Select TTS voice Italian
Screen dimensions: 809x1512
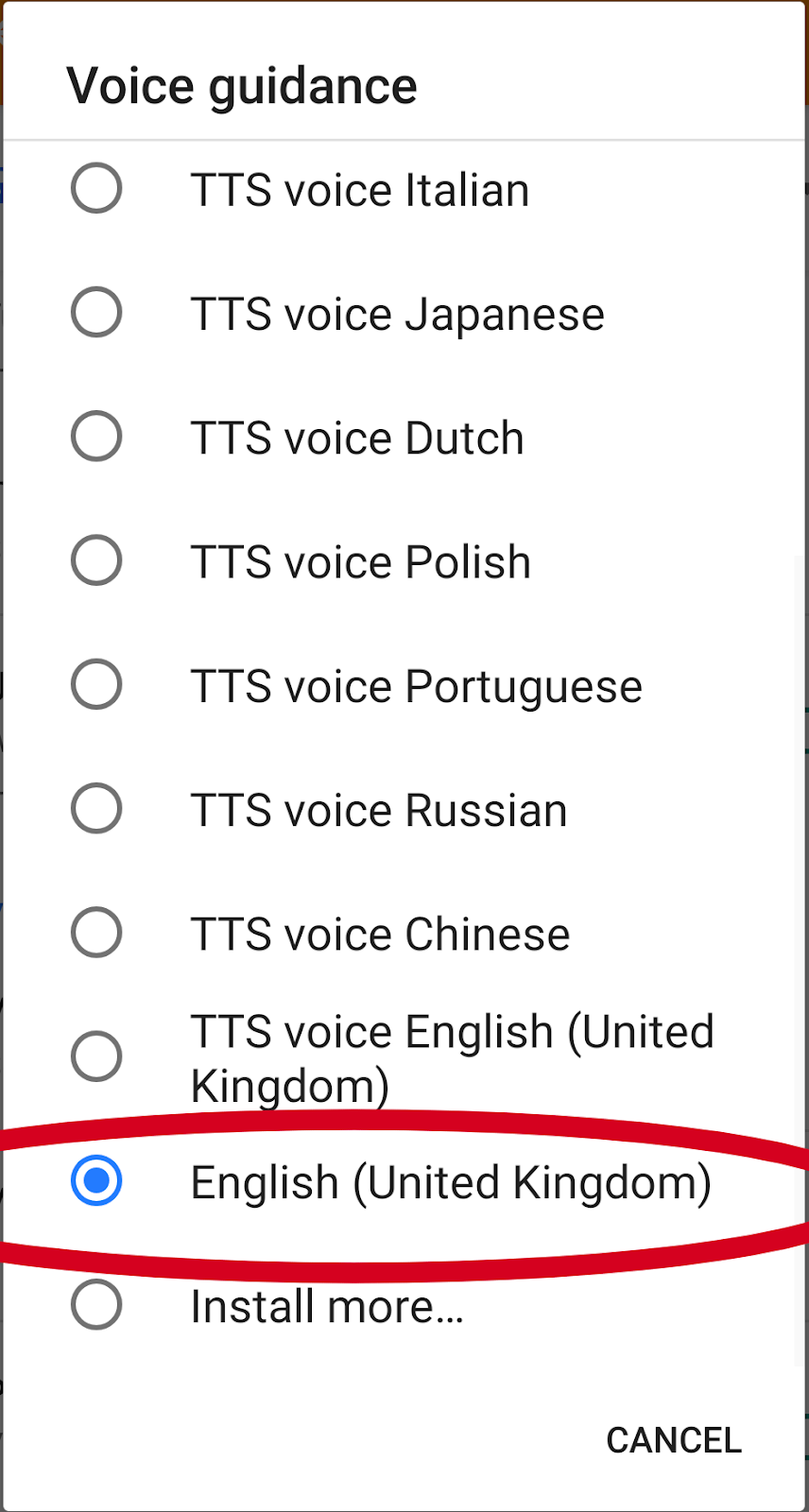coord(404,189)
